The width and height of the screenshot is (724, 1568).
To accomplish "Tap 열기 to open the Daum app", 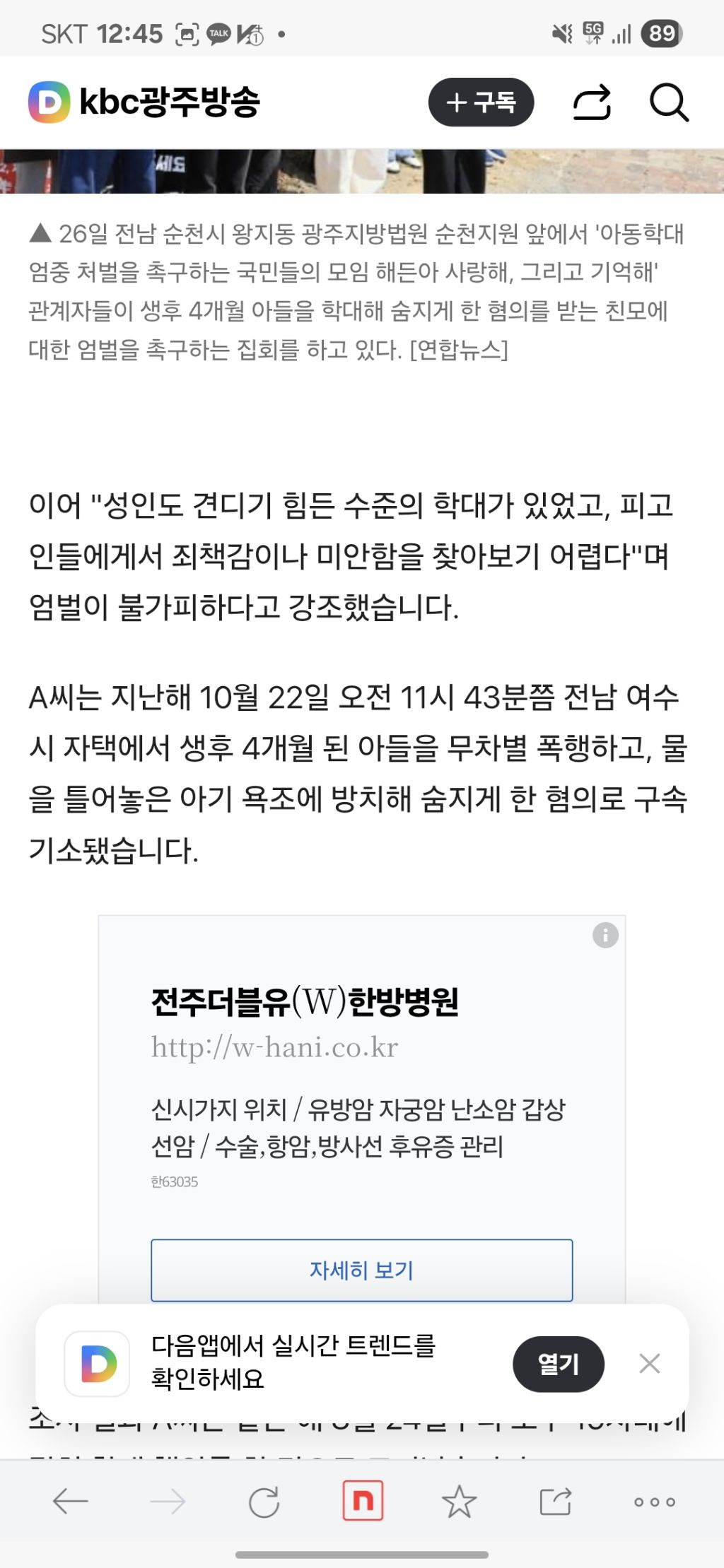I will coord(558,1364).
